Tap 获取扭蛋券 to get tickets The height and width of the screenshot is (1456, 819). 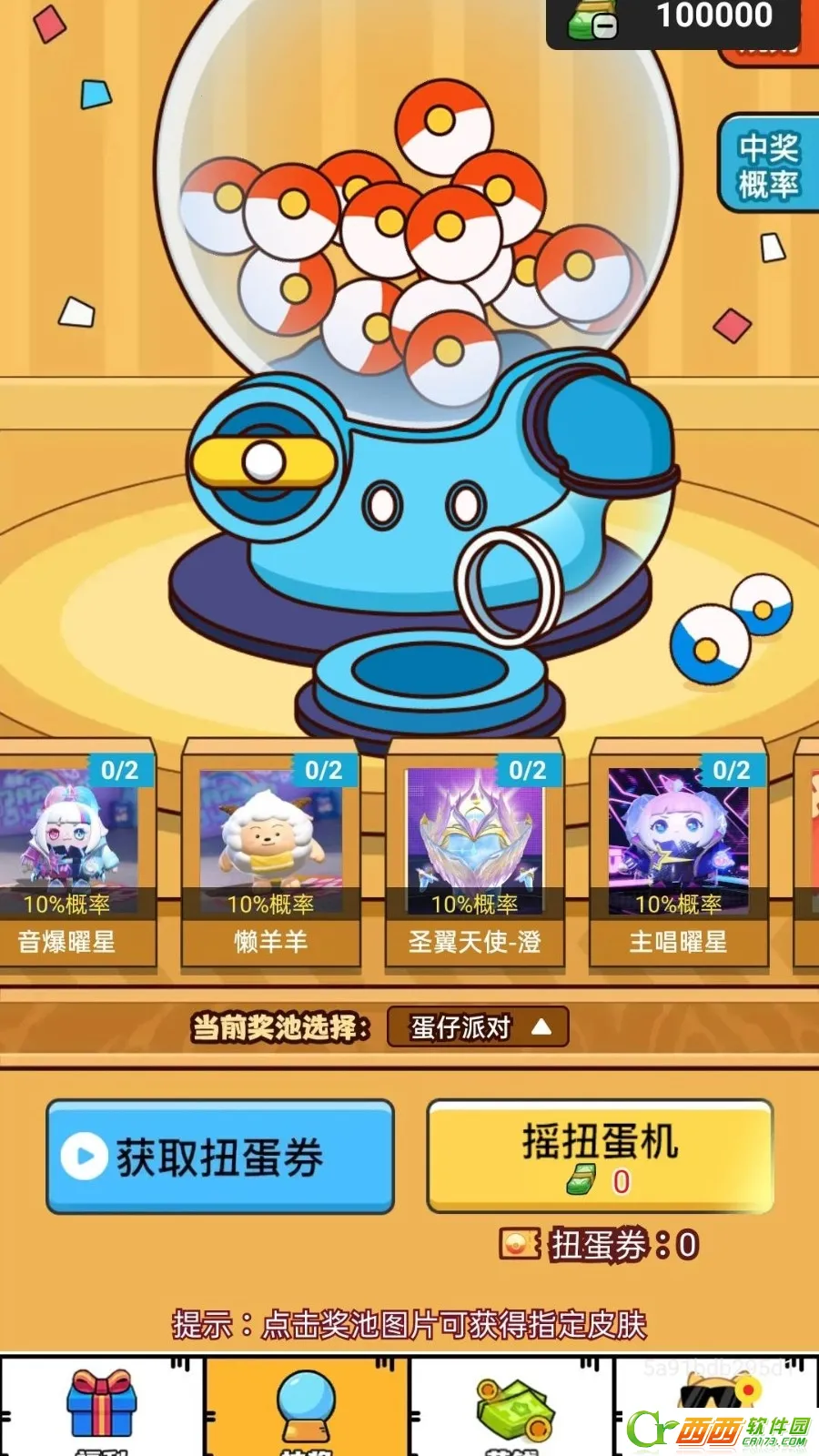click(x=220, y=1157)
